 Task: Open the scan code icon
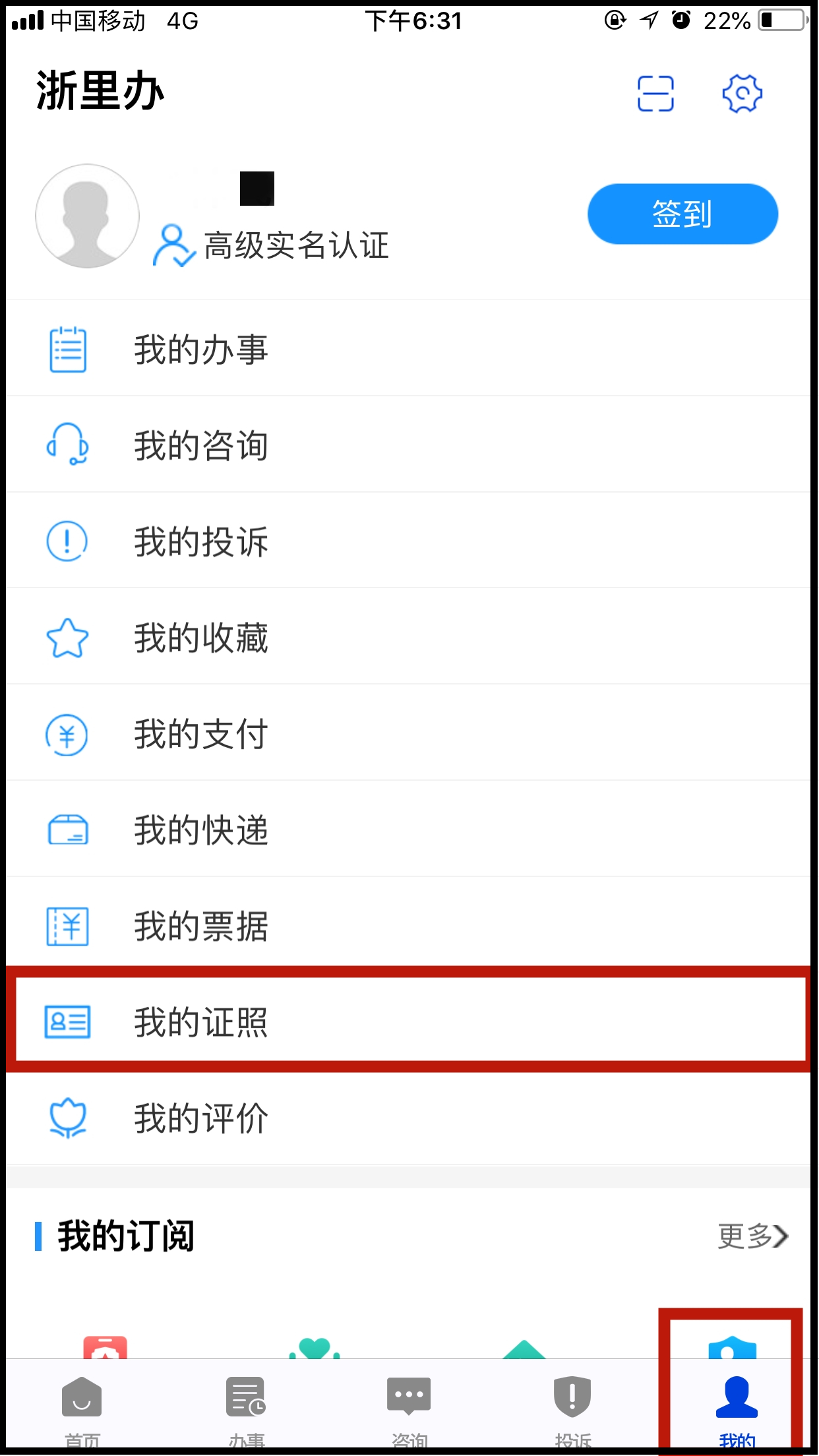655,94
